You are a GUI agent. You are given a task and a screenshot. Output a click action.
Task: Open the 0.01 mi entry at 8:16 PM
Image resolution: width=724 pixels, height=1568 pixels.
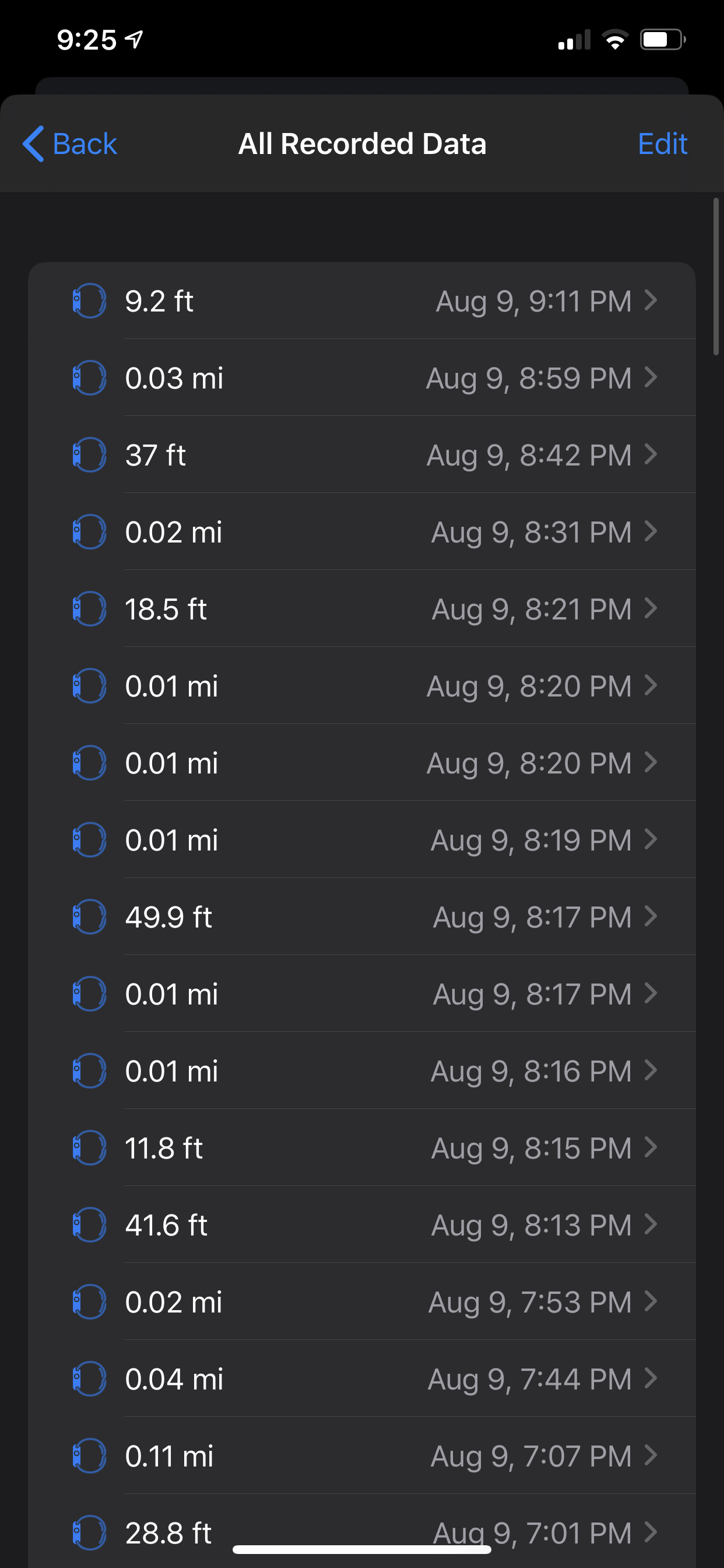[362, 1070]
